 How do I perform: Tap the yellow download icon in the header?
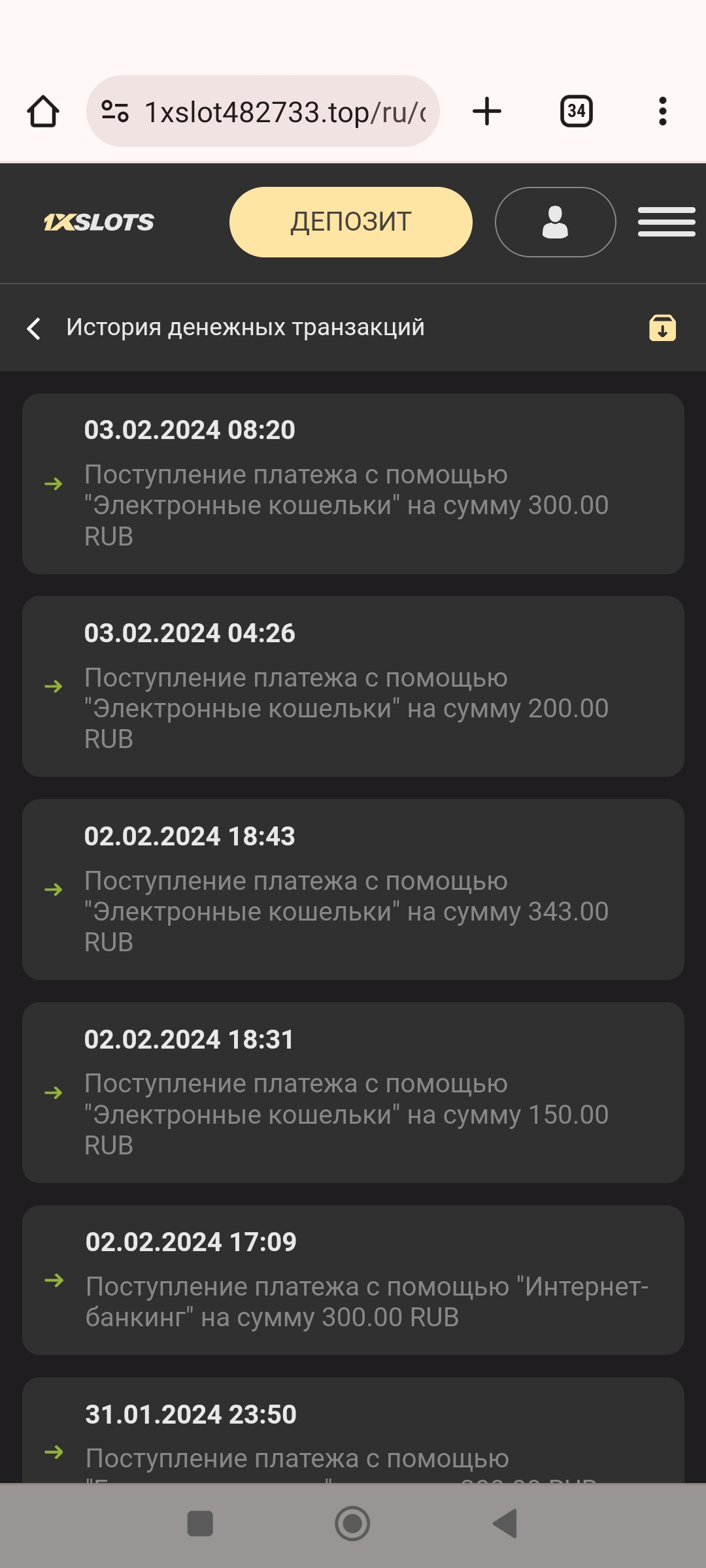coord(662,328)
